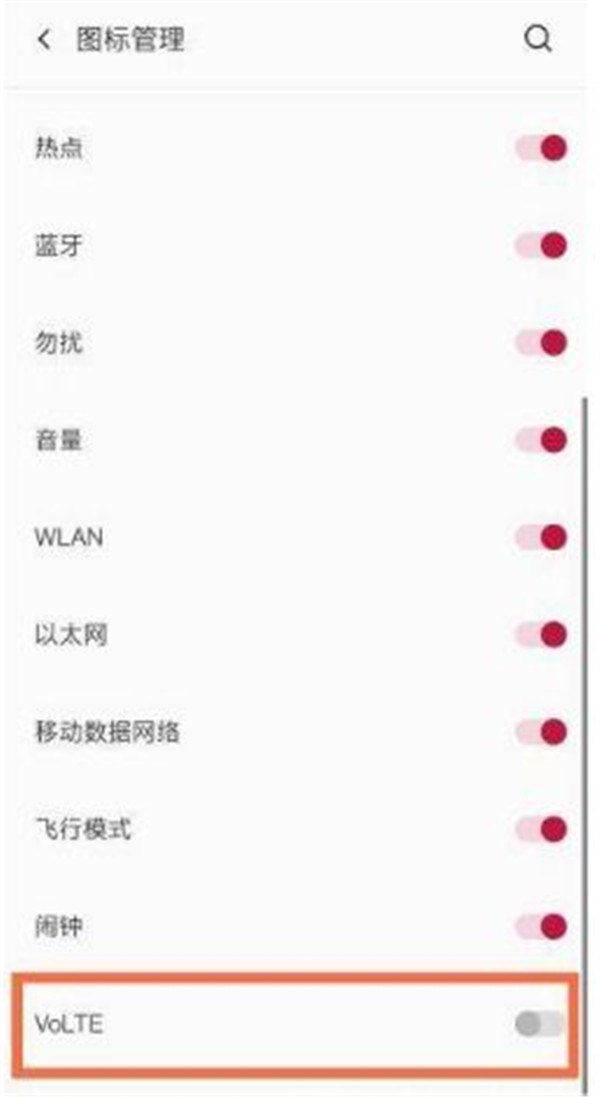This screenshot has height=1097, width=600.
Task: Turn off the WLAN icon switch
Action: point(541,538)
